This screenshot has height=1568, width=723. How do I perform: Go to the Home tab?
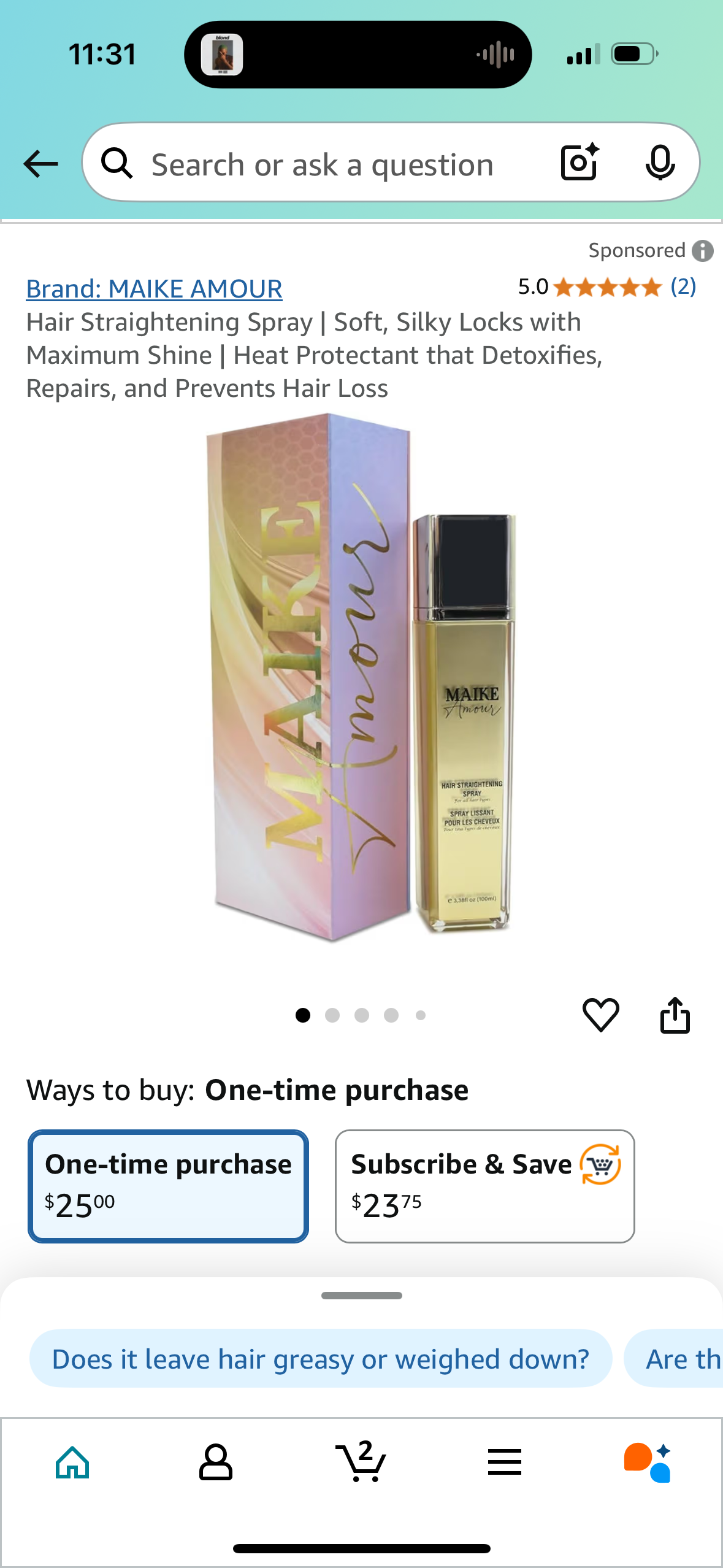coord(72,1462)
